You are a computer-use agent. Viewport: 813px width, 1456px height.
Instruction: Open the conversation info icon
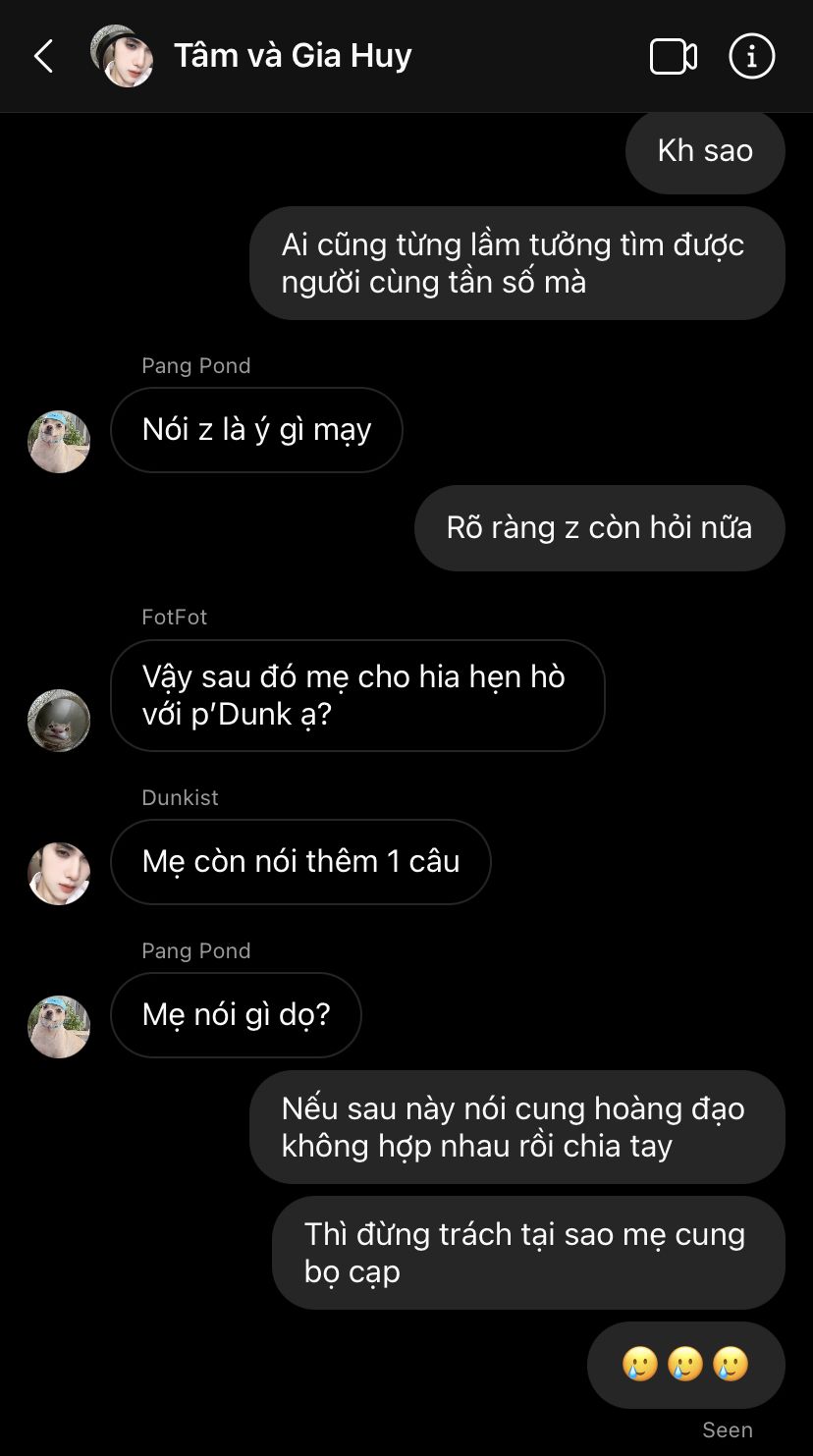point(752,56)
